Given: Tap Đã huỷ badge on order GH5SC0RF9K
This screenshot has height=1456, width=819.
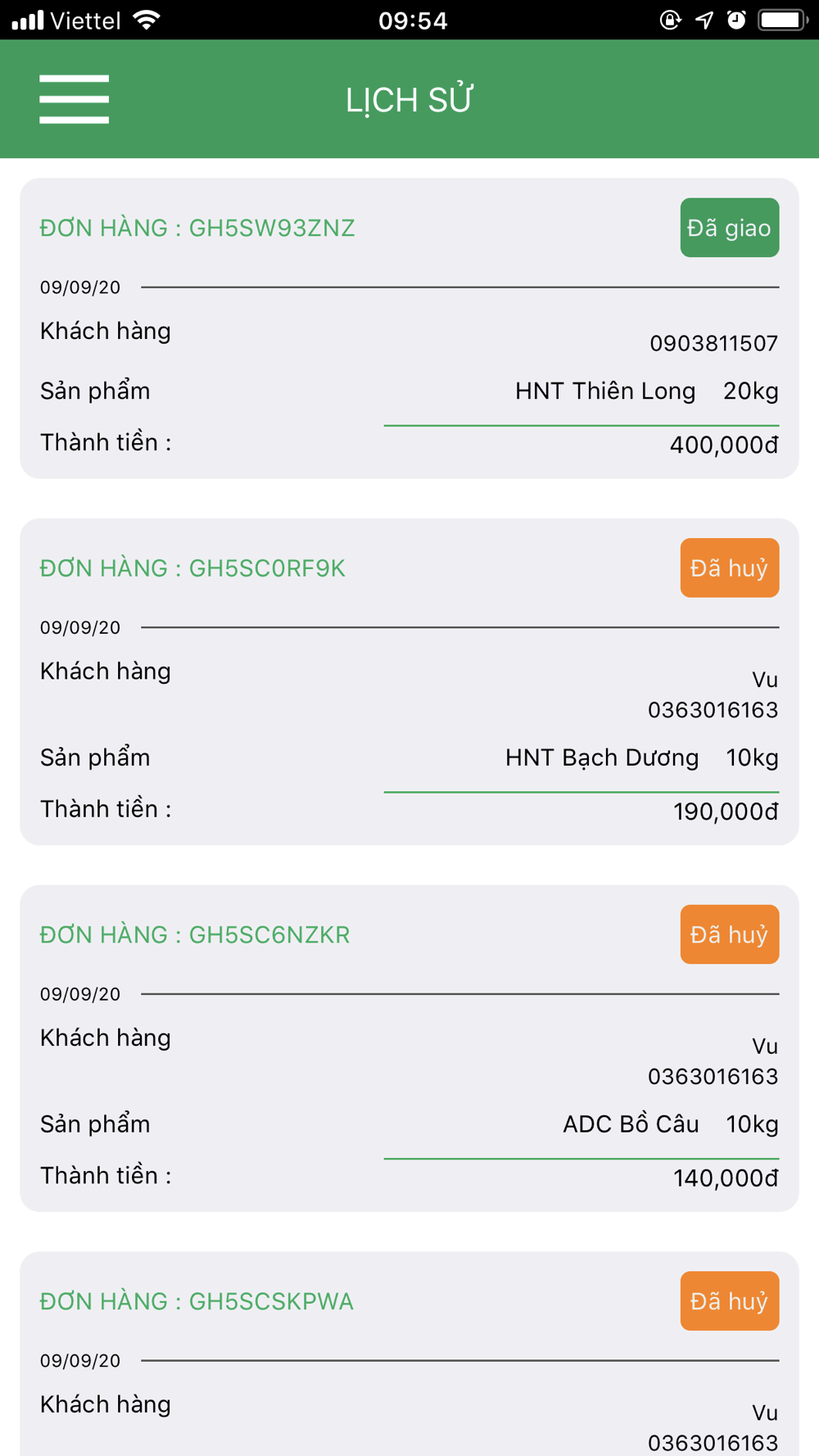Looking at the screenshot, I should (x=730, y=567).
